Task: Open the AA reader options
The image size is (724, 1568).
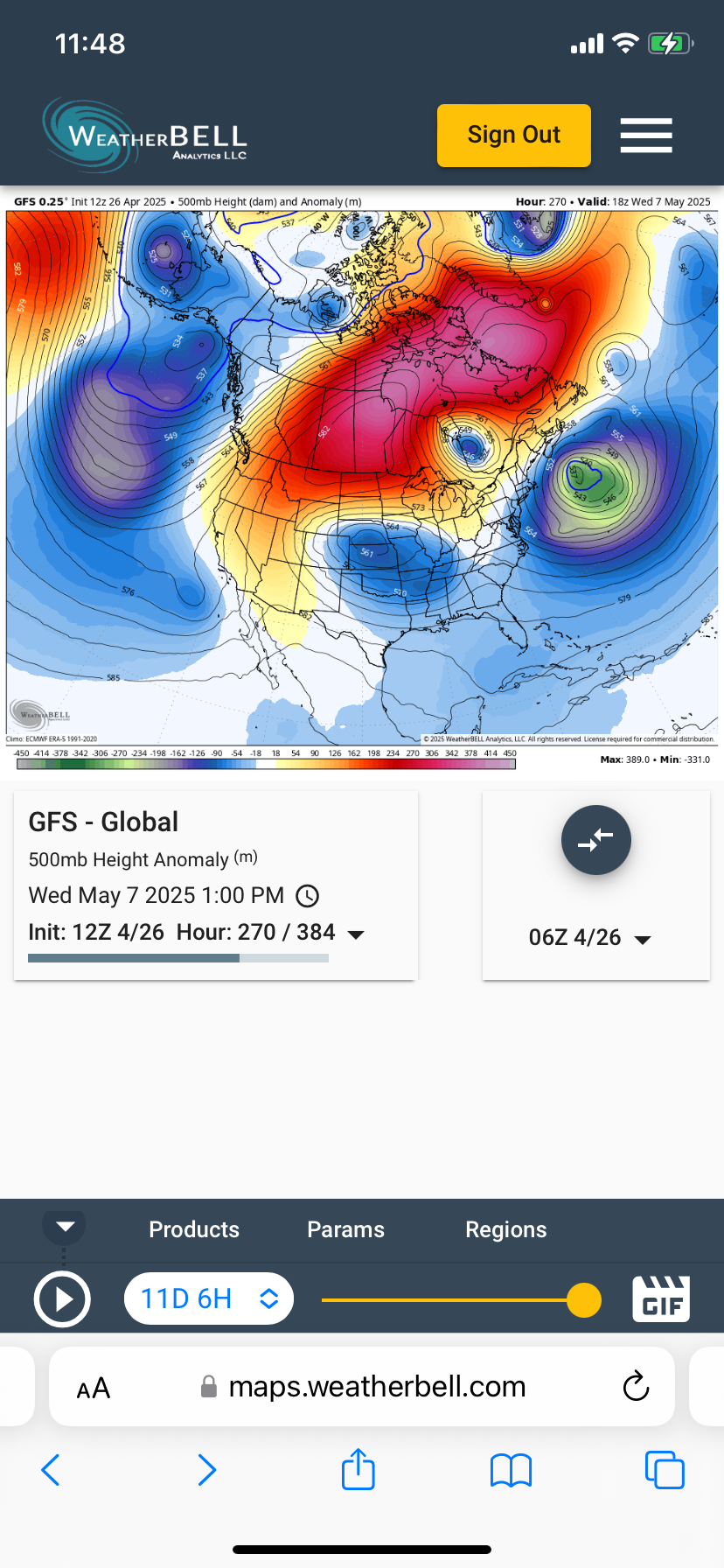Action: click(x=94, y=1388)
